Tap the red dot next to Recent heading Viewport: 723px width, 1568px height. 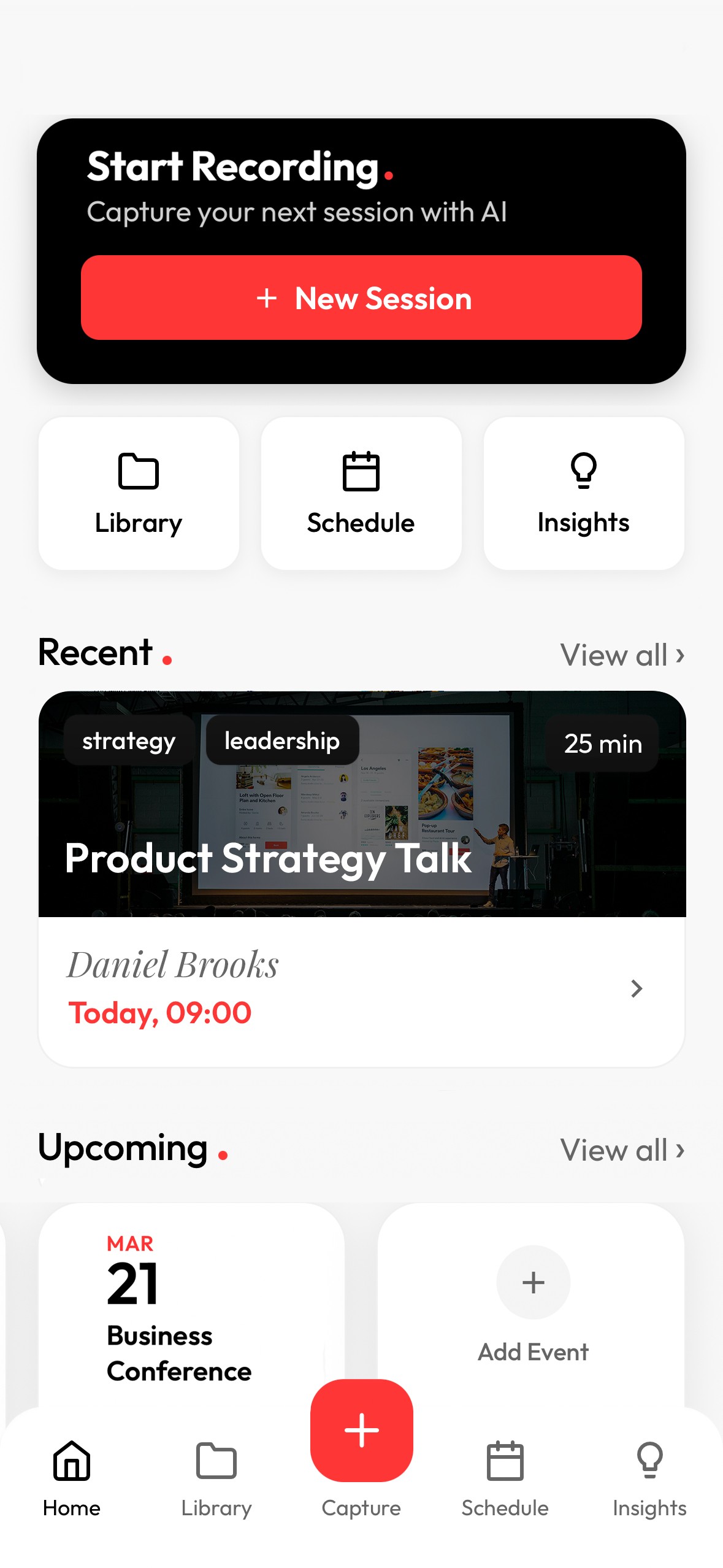(x=167, y=661)
